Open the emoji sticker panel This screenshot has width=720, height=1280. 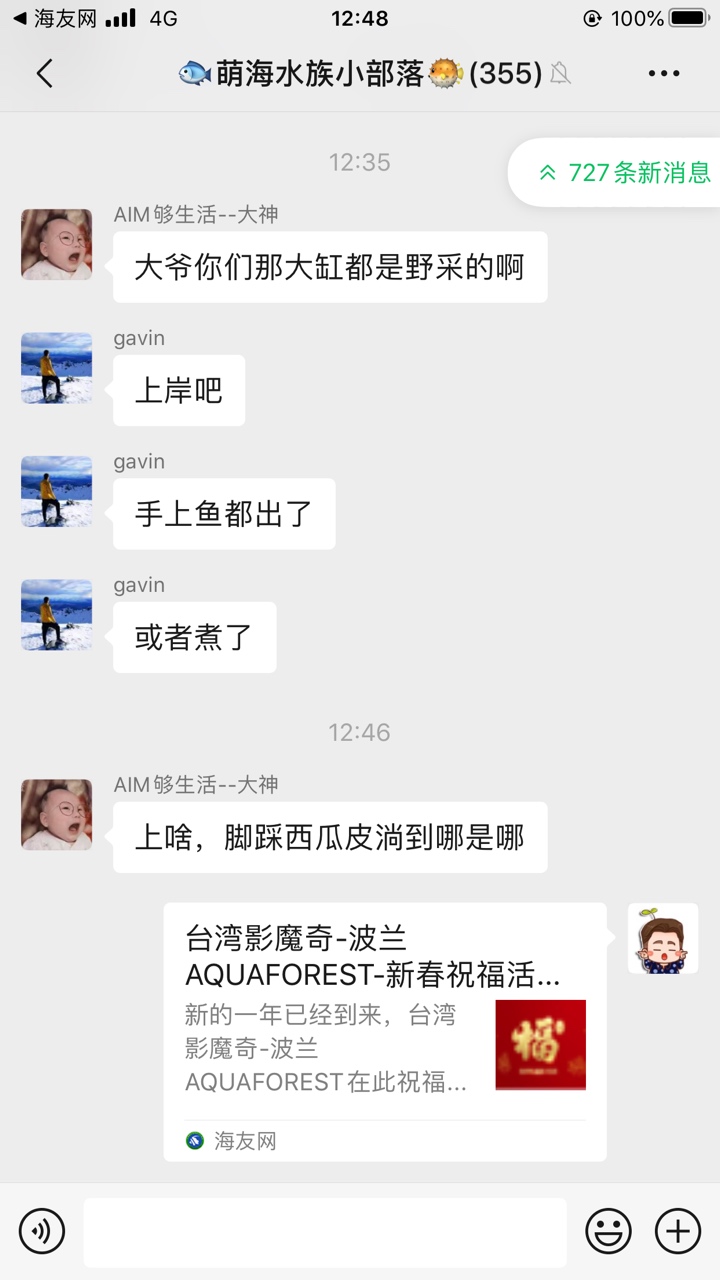pos(608,1230)
